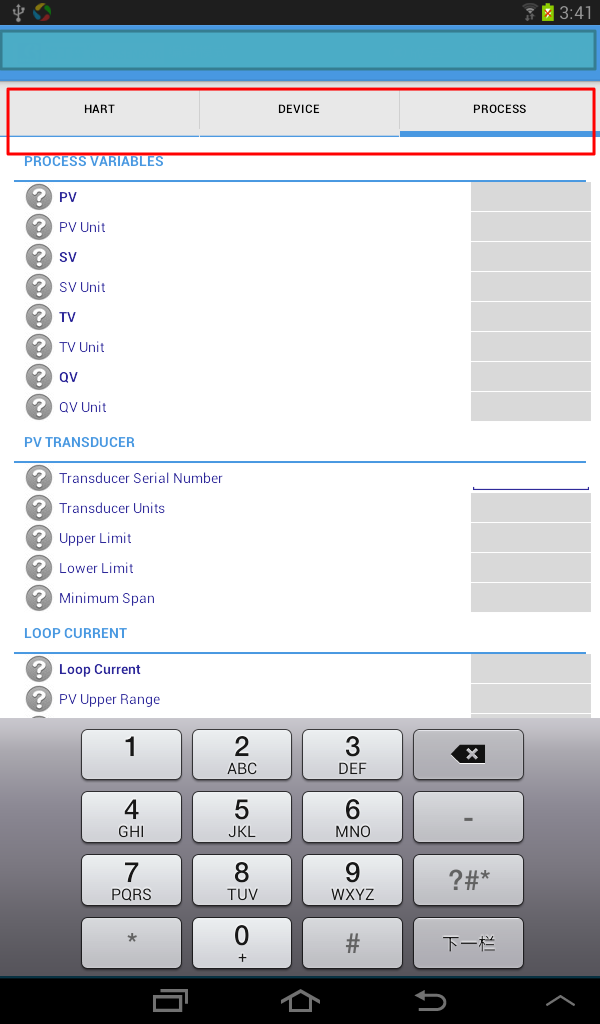The height and width of the screenshot is (1024, 600).
Task: Show help for Upper Limit
Action: pos(38,538)
